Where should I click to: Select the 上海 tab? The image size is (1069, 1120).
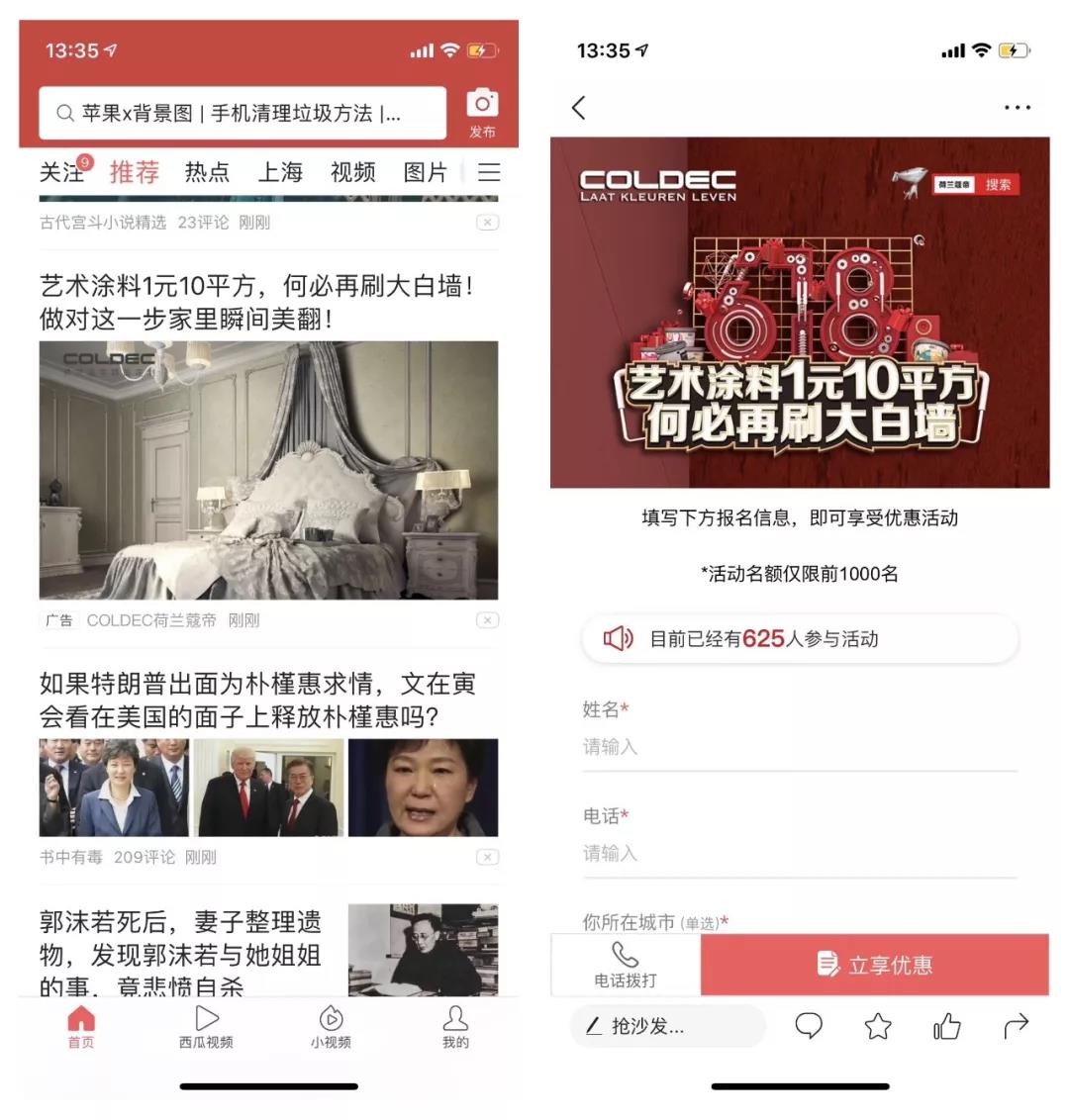coord(280,172)
